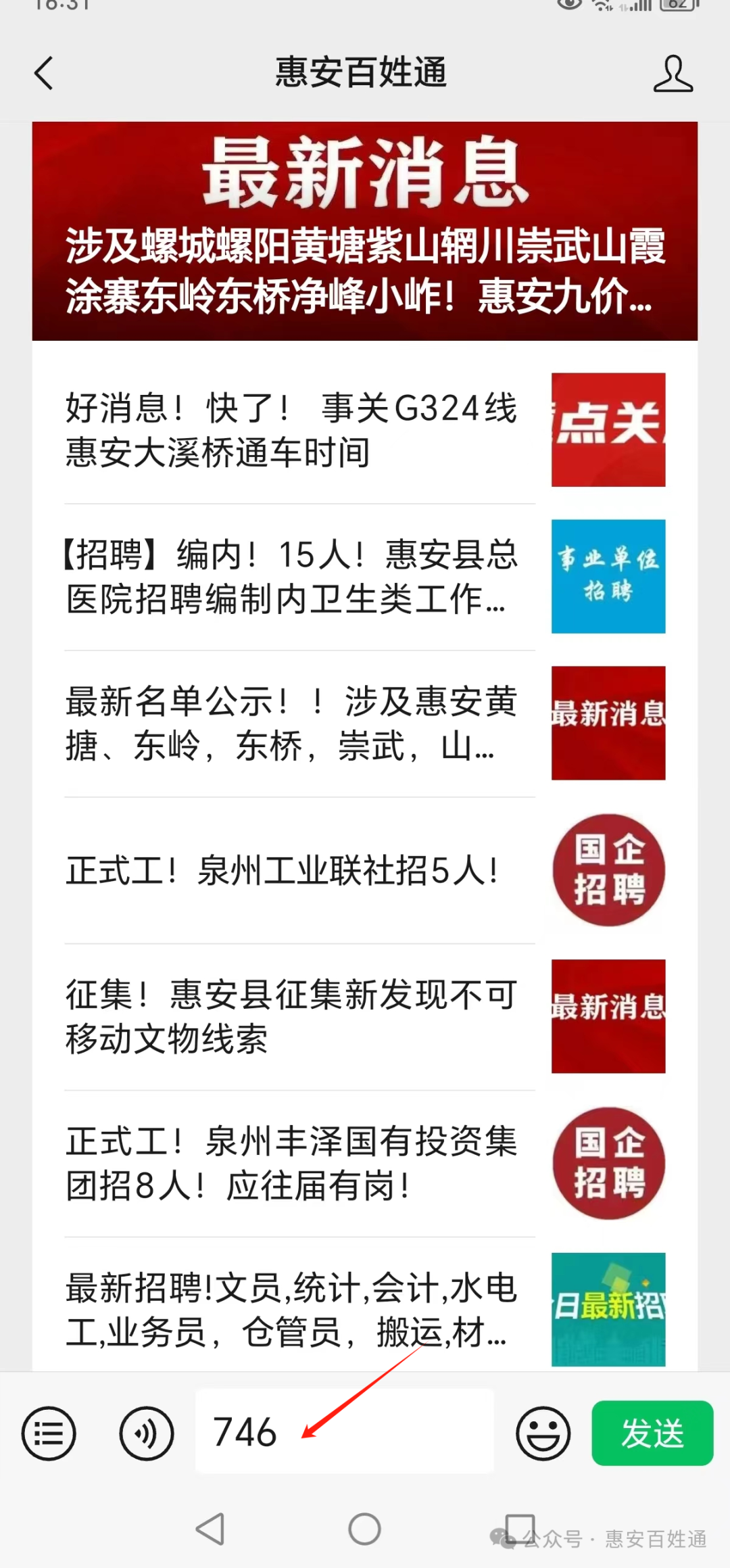Open the 惠安县总医院招聘 article
Viewport: 730px width, 1568px height.
[x=365, y=577]
